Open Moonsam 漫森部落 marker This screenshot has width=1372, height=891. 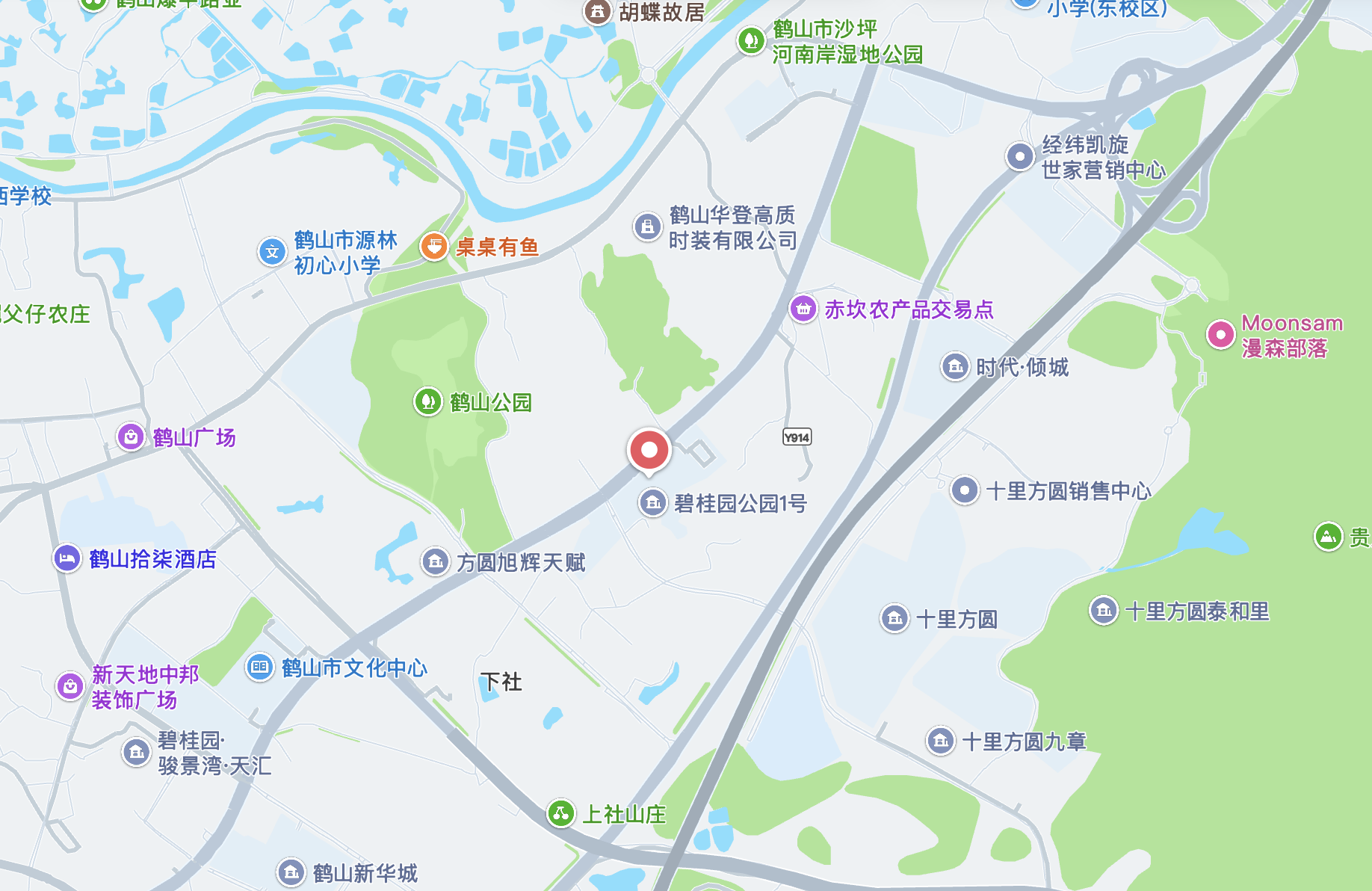click(1220, 334)
